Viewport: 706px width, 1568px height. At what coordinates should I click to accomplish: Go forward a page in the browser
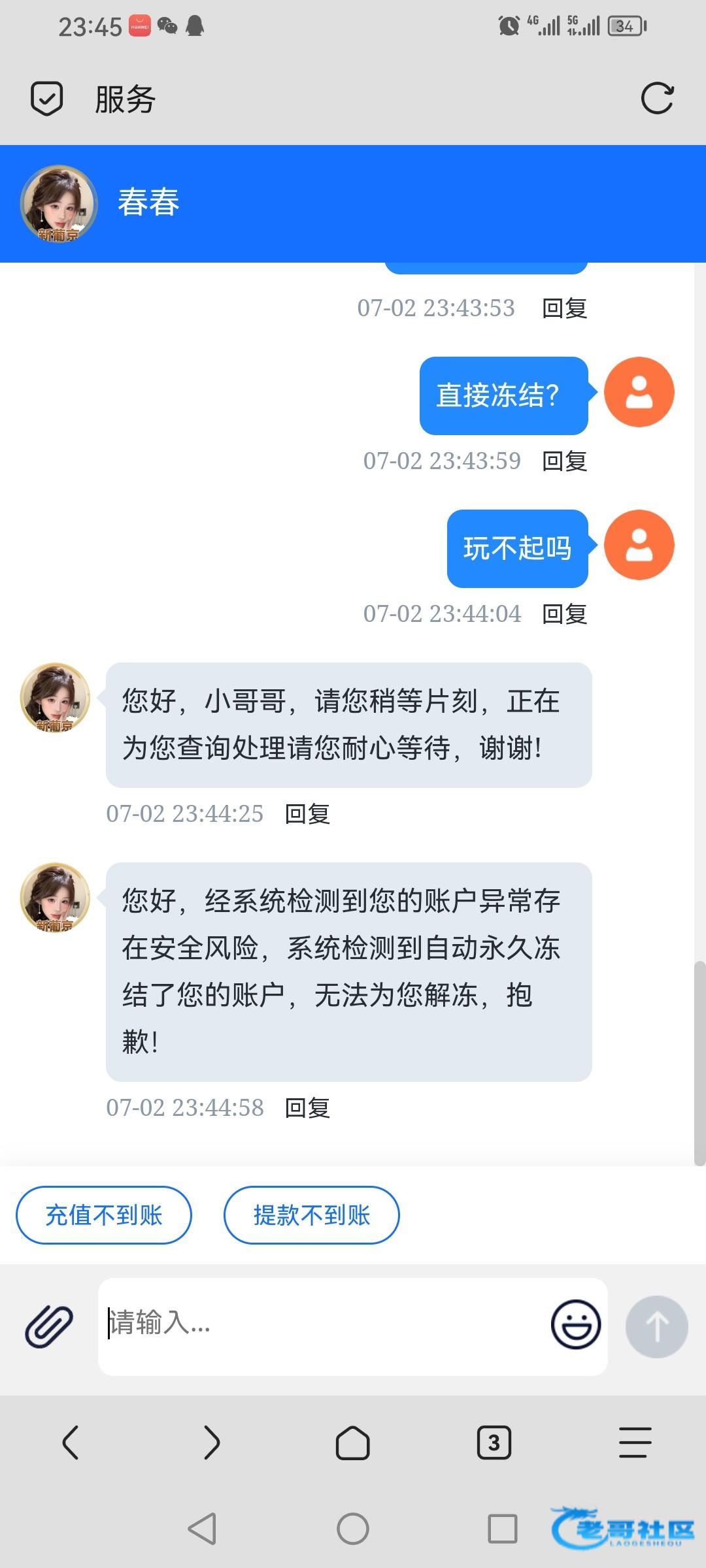pyautogui.click(x=212, y=1442)
